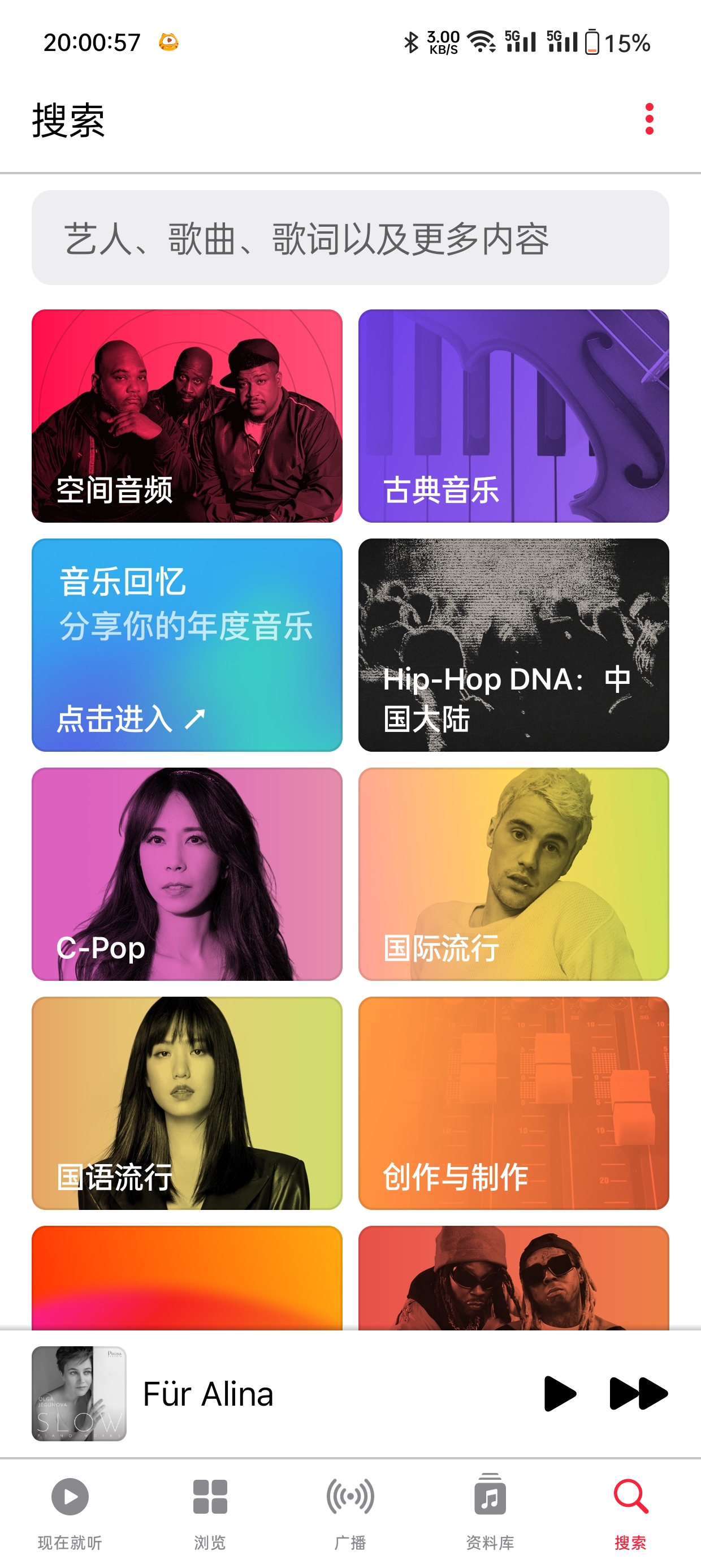Tap the artists, songs, lyrics search field
The height and width of the screenshot is (1568, 701).
(350, 238)
